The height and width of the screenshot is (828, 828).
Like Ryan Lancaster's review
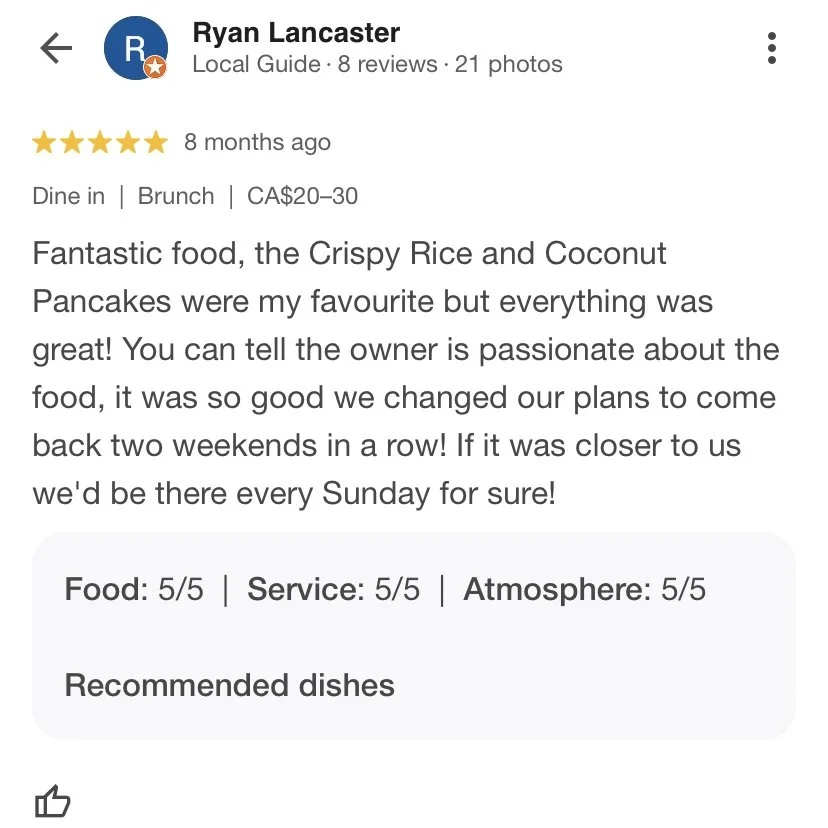[x=52, y=800]
